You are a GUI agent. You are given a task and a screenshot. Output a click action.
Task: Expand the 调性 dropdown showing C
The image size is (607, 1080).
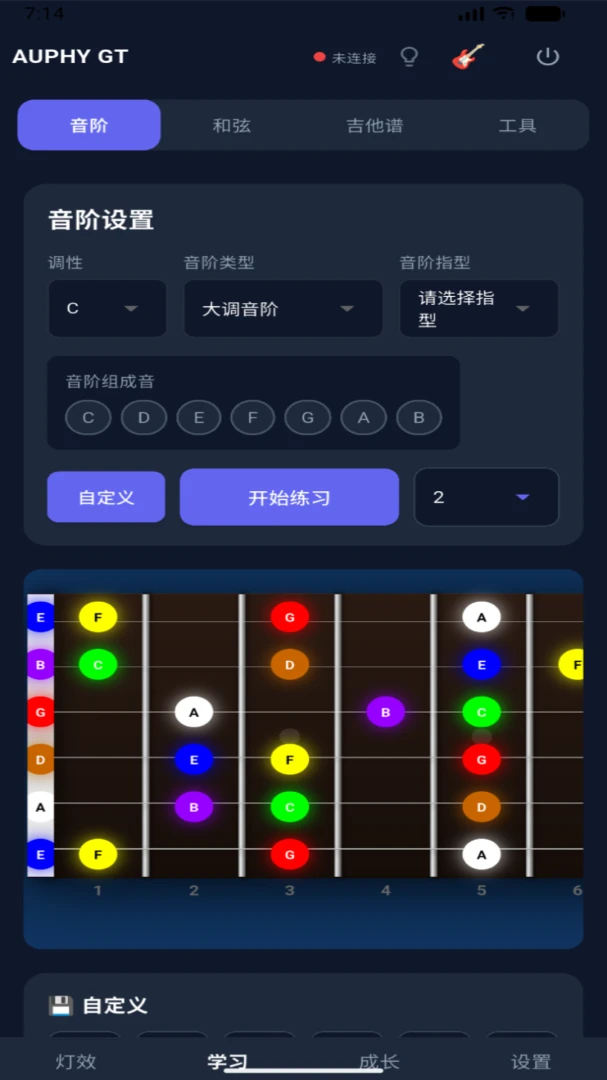[107, 309]
